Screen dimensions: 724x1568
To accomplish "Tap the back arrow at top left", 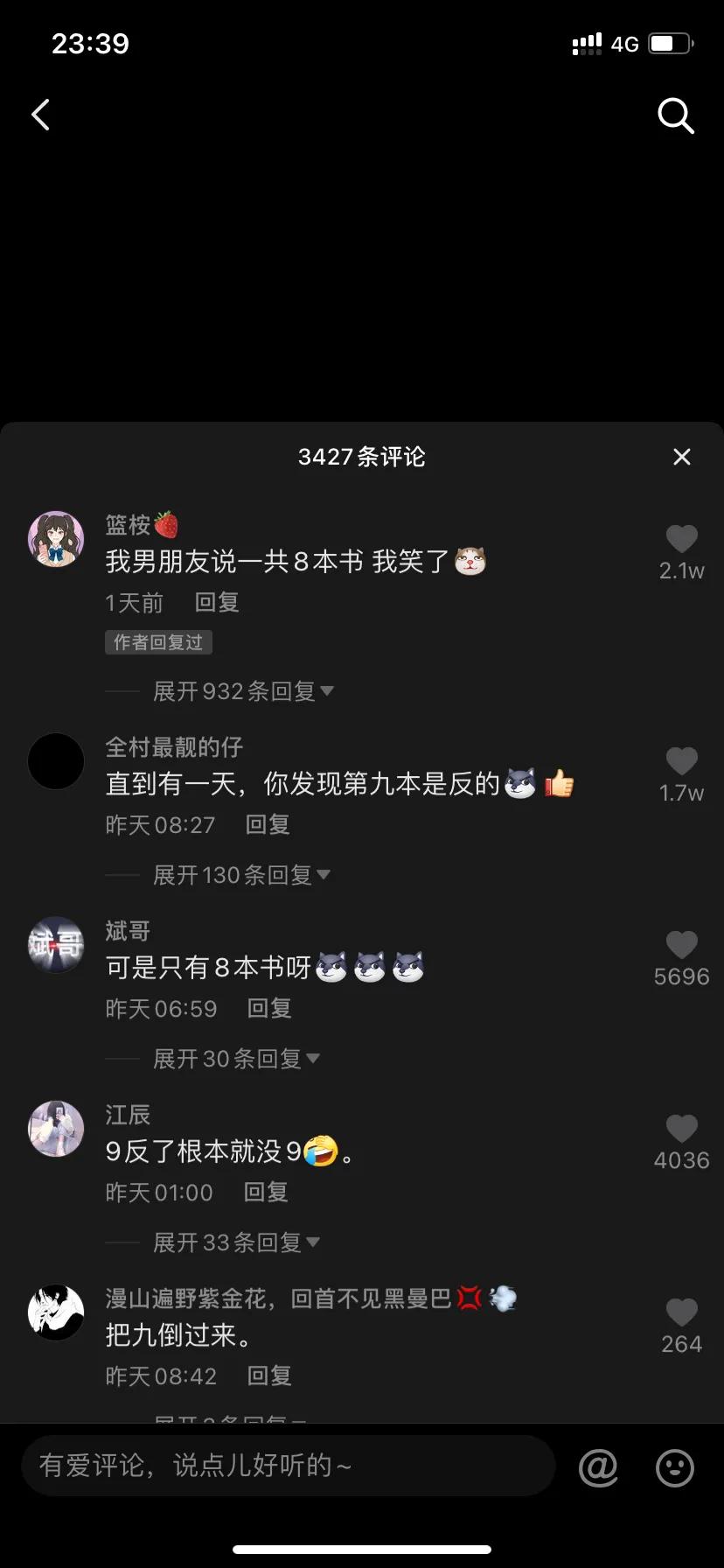I will 40,115.
